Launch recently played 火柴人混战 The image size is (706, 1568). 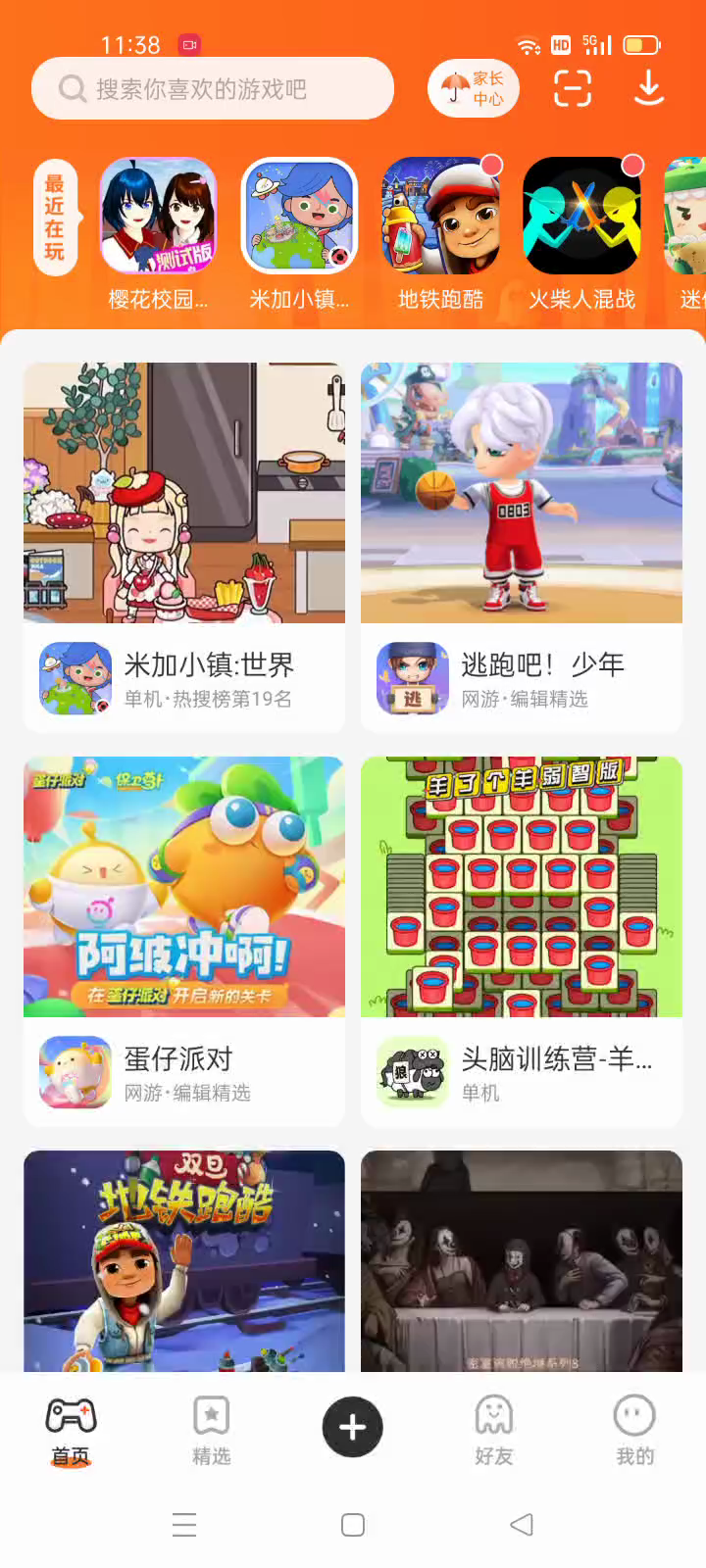[581, 217]
